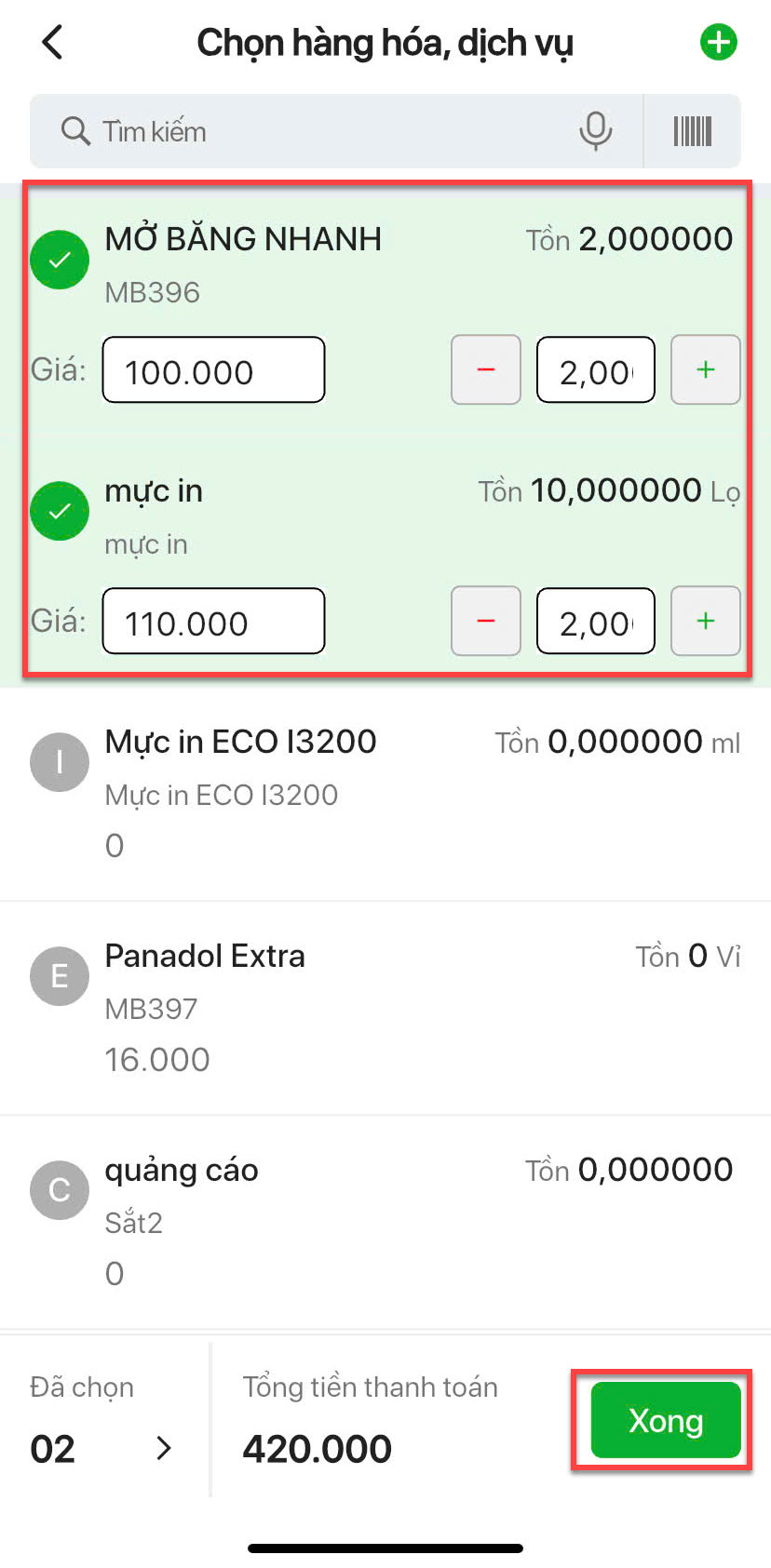This screenshot has width=771, height=1568.
Task: Edit the quantity field for mực in
Action: point(595,622)
